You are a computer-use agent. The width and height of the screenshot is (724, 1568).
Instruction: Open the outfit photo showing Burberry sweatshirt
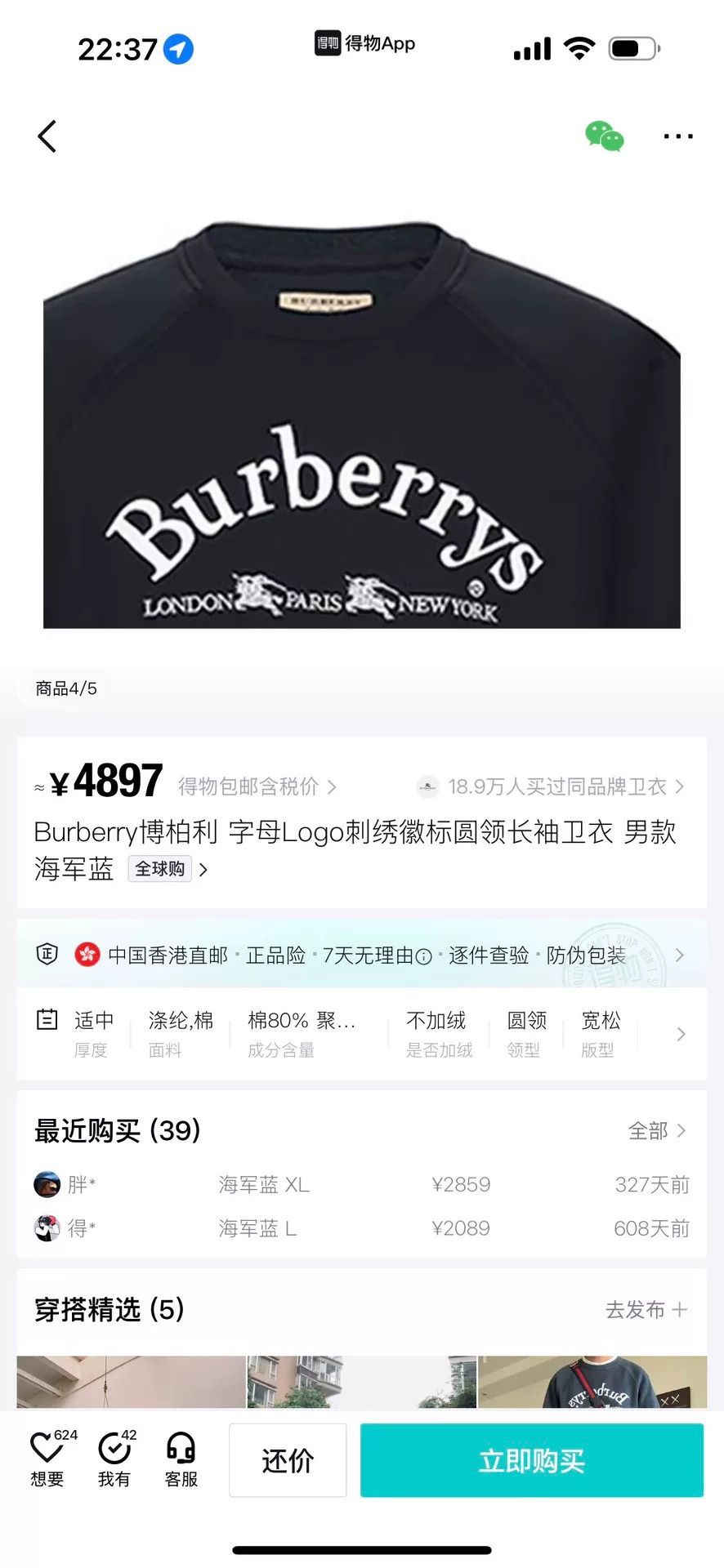[x=592, y=1382]
